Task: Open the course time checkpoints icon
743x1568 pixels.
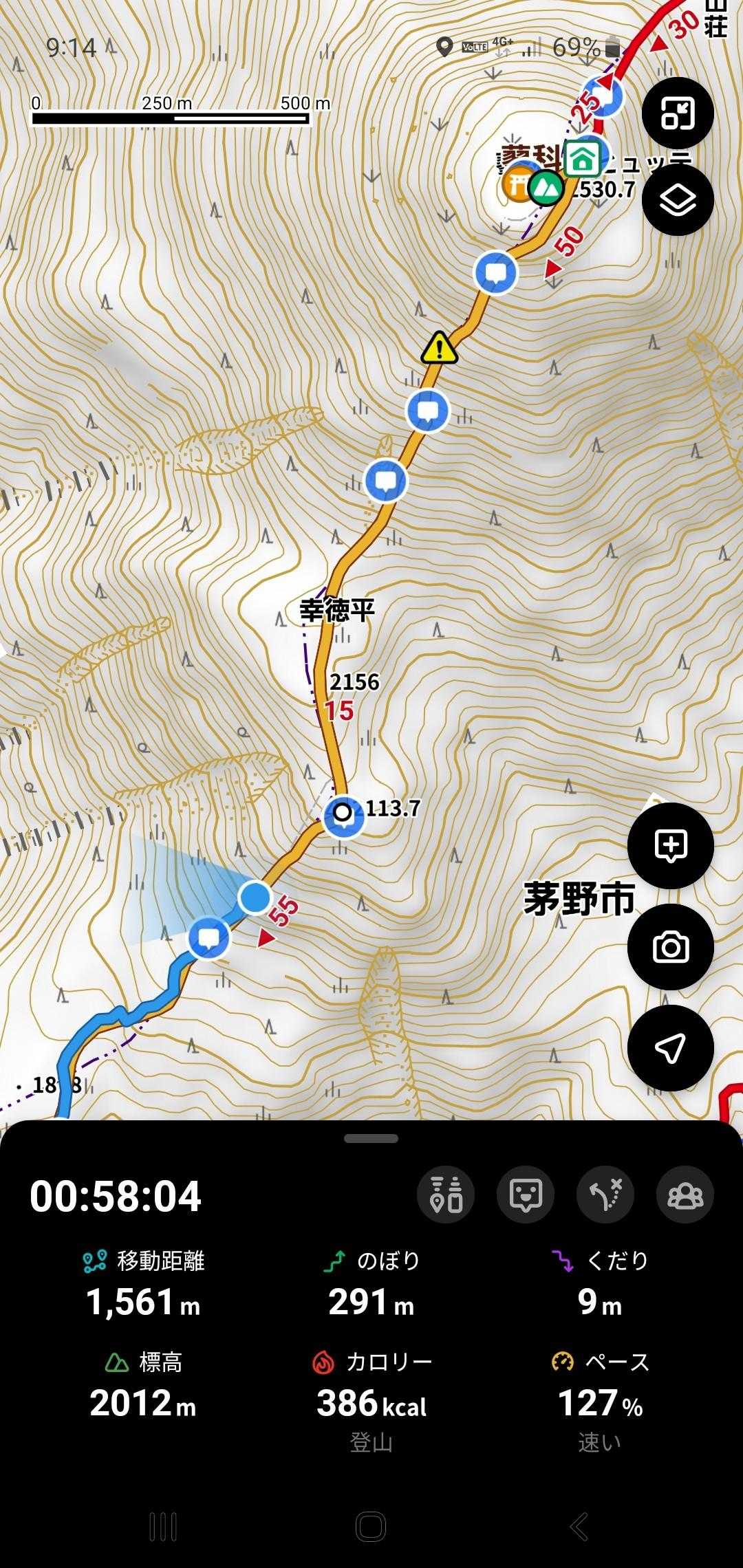Action: [x=446, y=1195]
